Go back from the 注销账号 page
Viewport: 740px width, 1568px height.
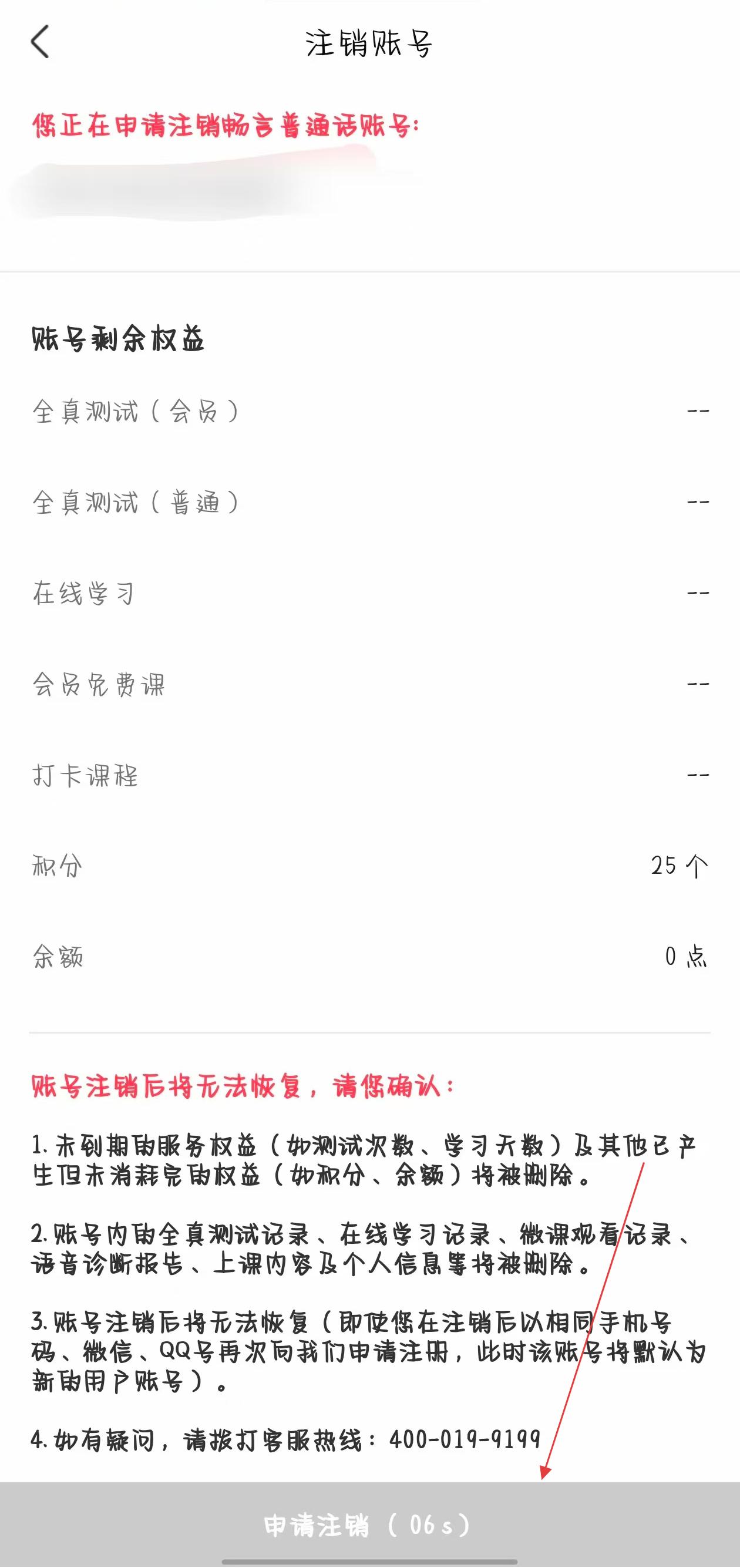click(40, 43)
